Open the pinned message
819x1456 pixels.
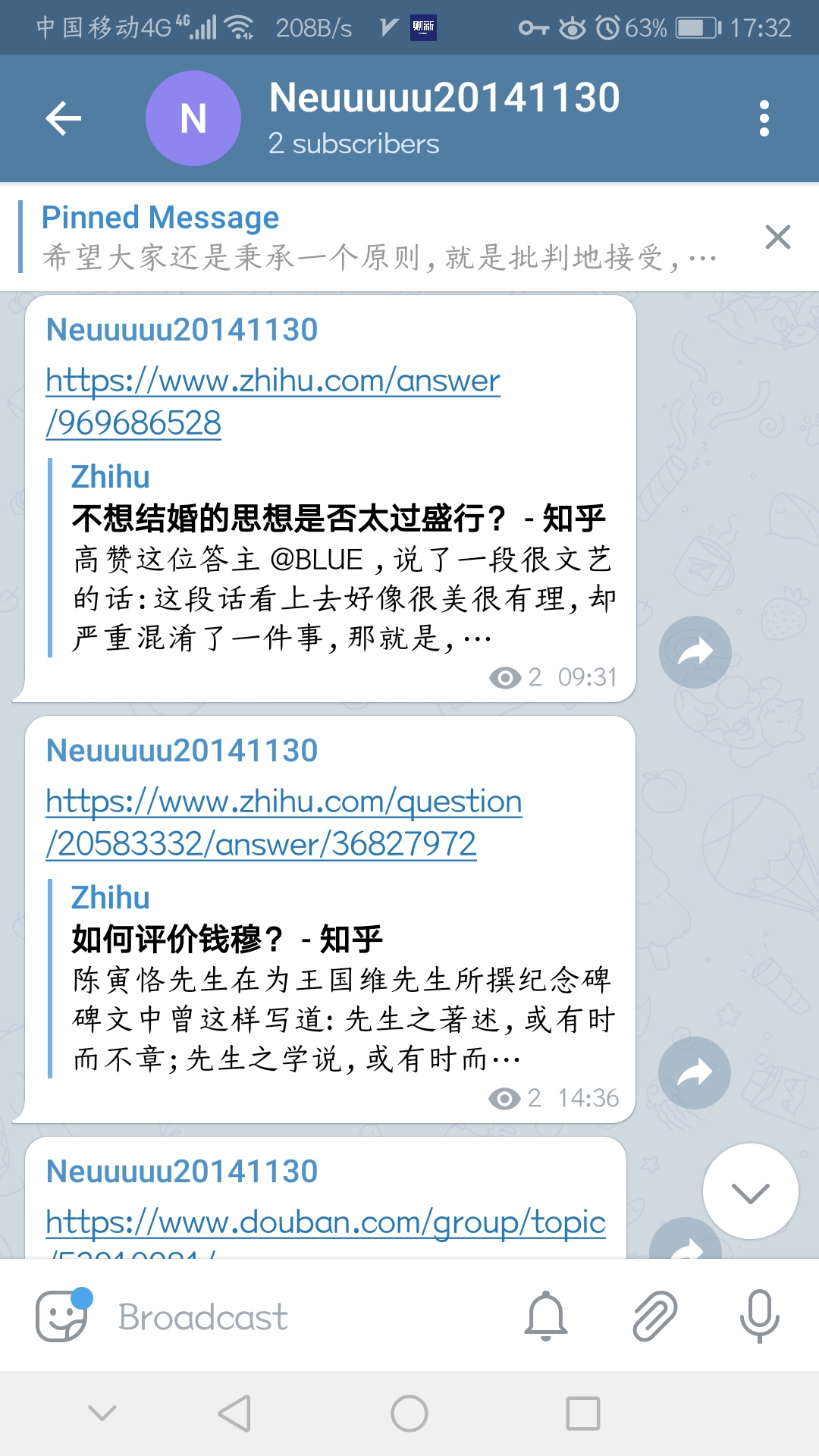tap(379, 237)
